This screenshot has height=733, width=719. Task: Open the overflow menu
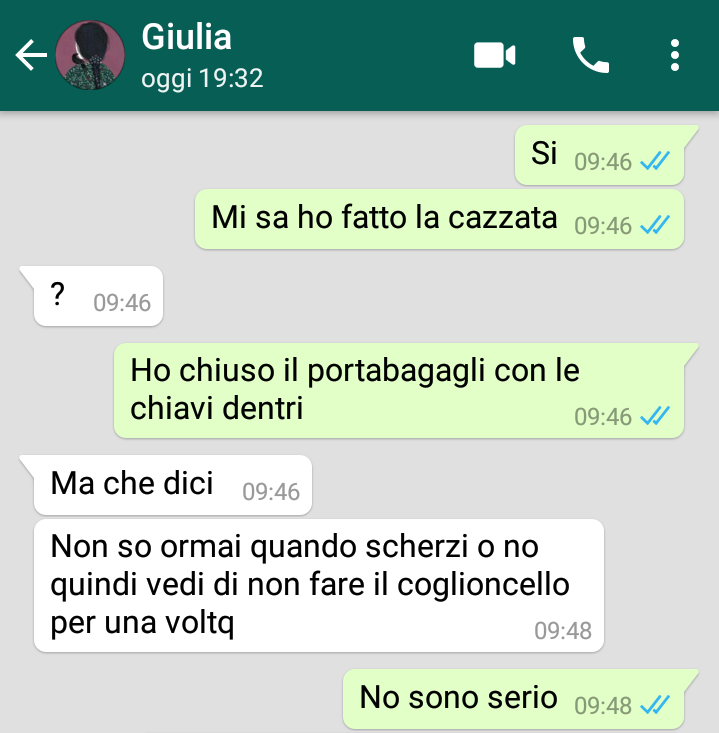675,55
